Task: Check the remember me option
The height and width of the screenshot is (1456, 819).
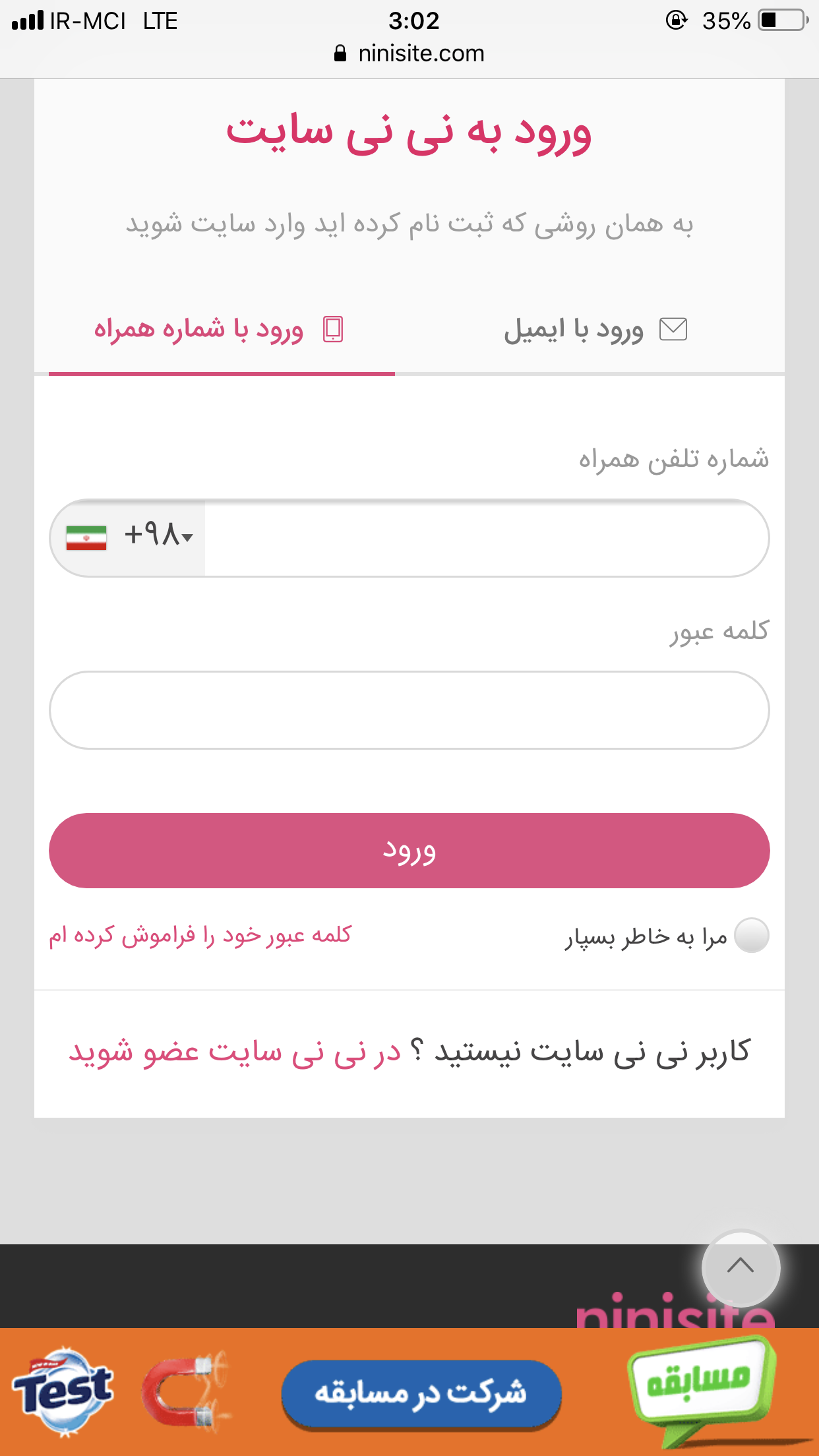Action: [751, 935]
